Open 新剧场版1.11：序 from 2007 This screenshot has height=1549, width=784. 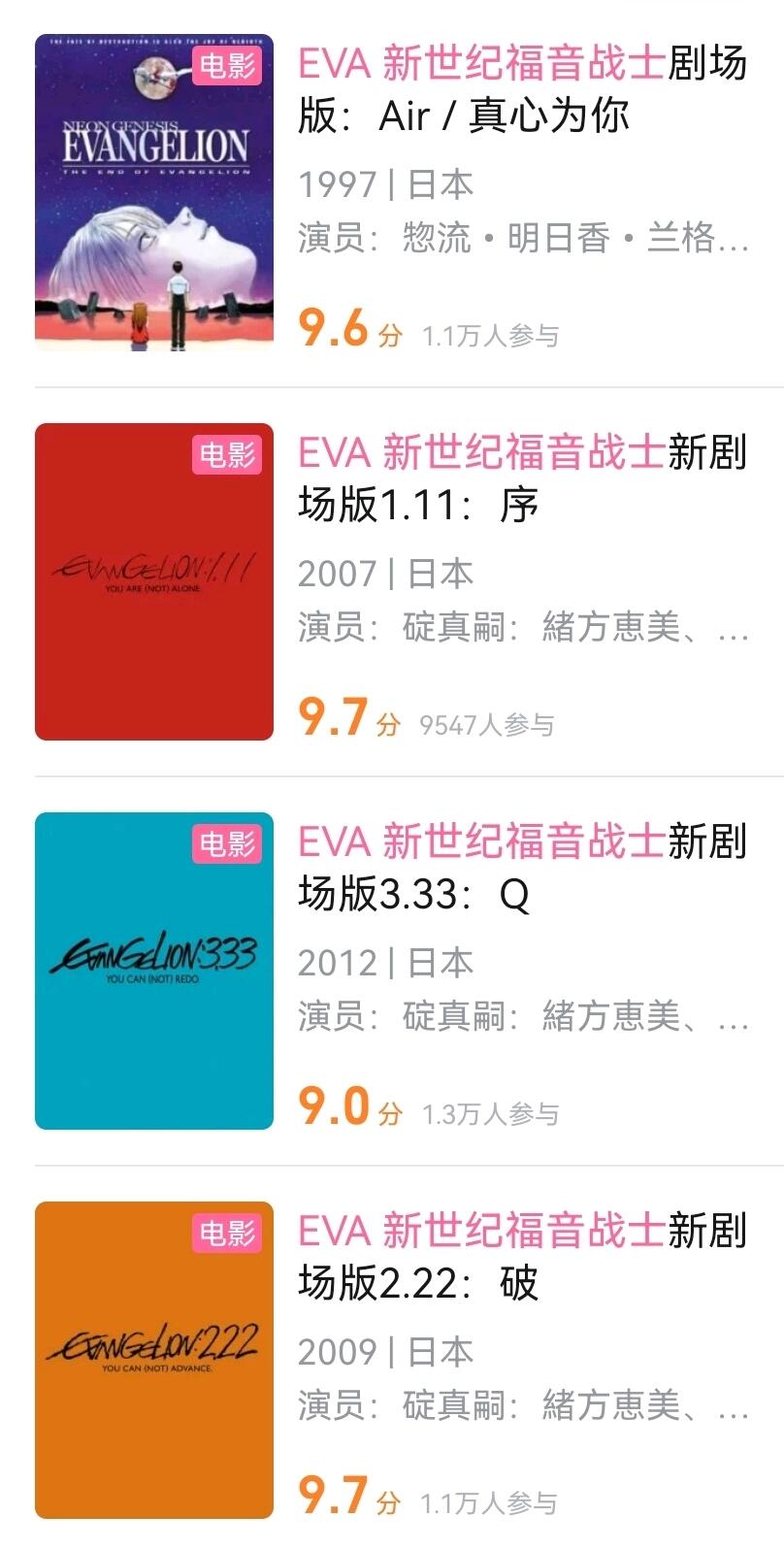tap(522, 478)
